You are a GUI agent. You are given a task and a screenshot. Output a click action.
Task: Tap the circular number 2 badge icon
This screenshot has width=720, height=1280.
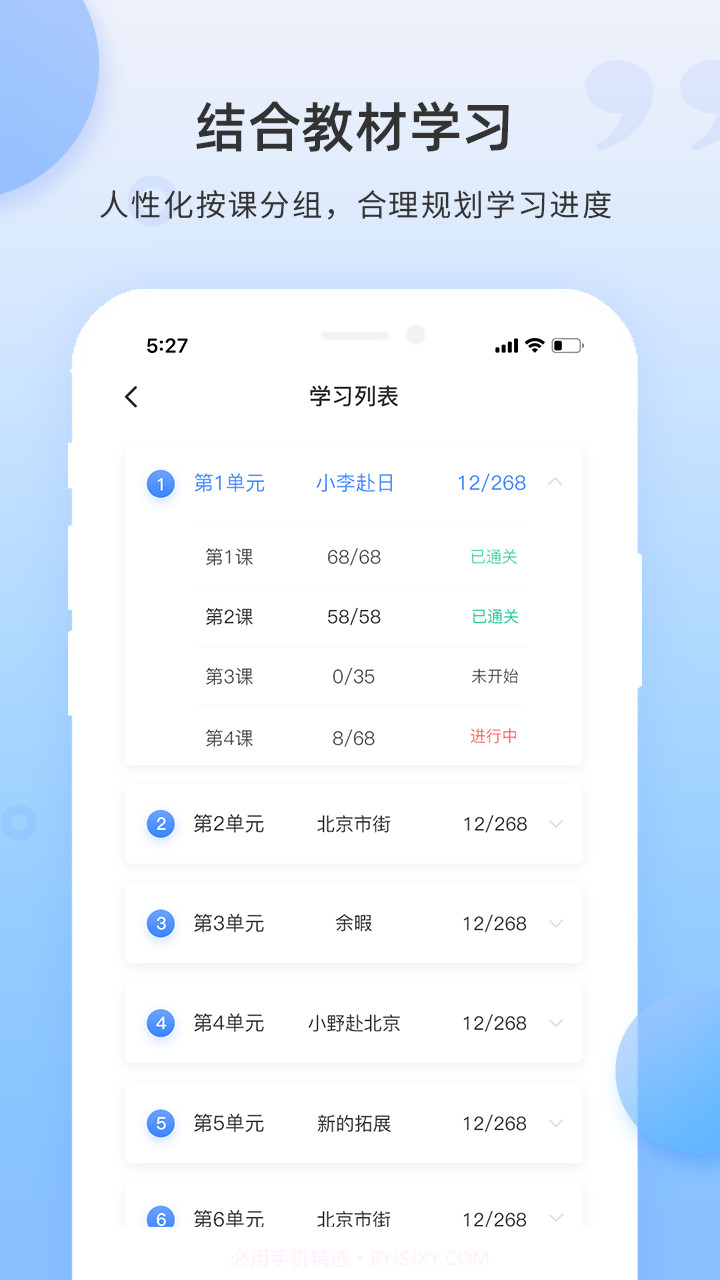pyautogui.click(x=160, y=823)
